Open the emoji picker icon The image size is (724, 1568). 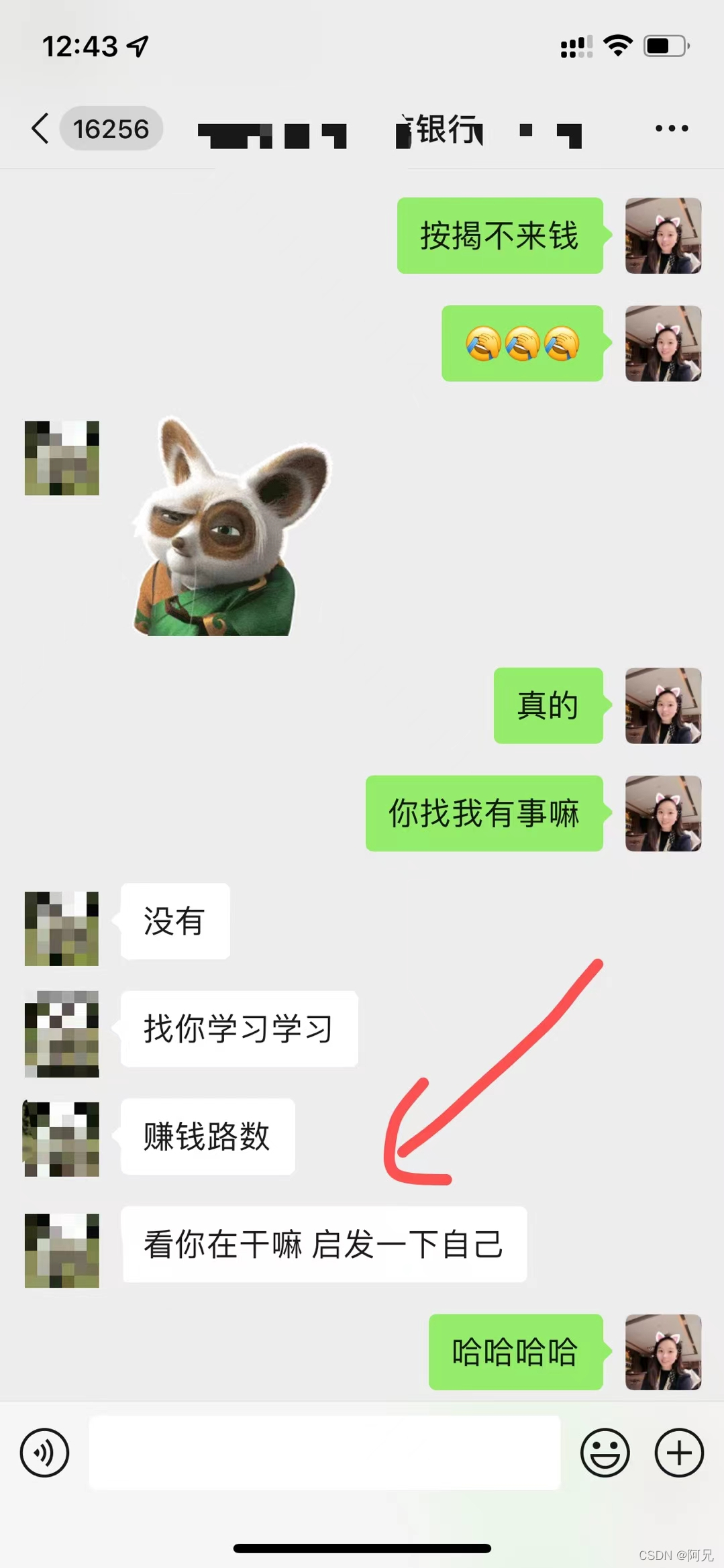606,1454
